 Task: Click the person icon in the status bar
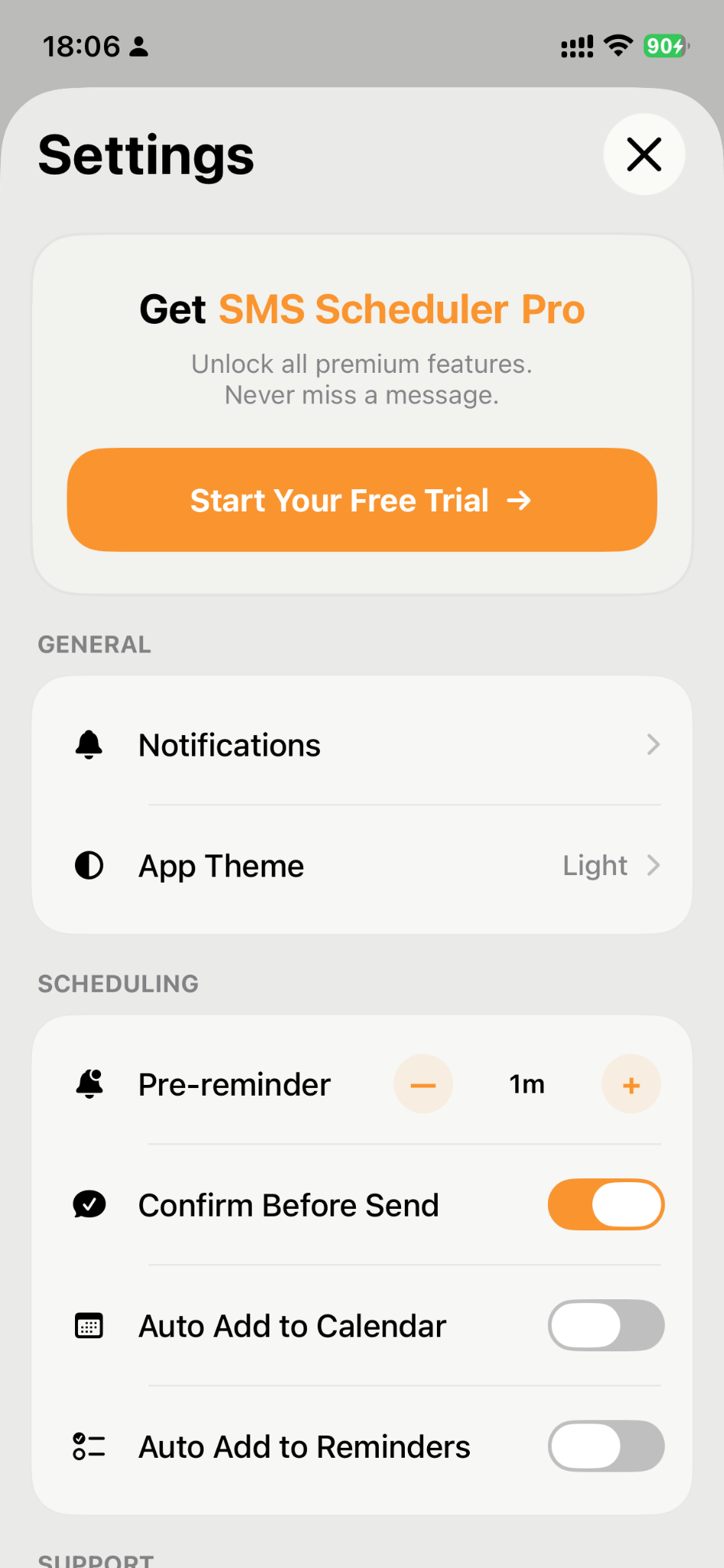pos(138,47)
